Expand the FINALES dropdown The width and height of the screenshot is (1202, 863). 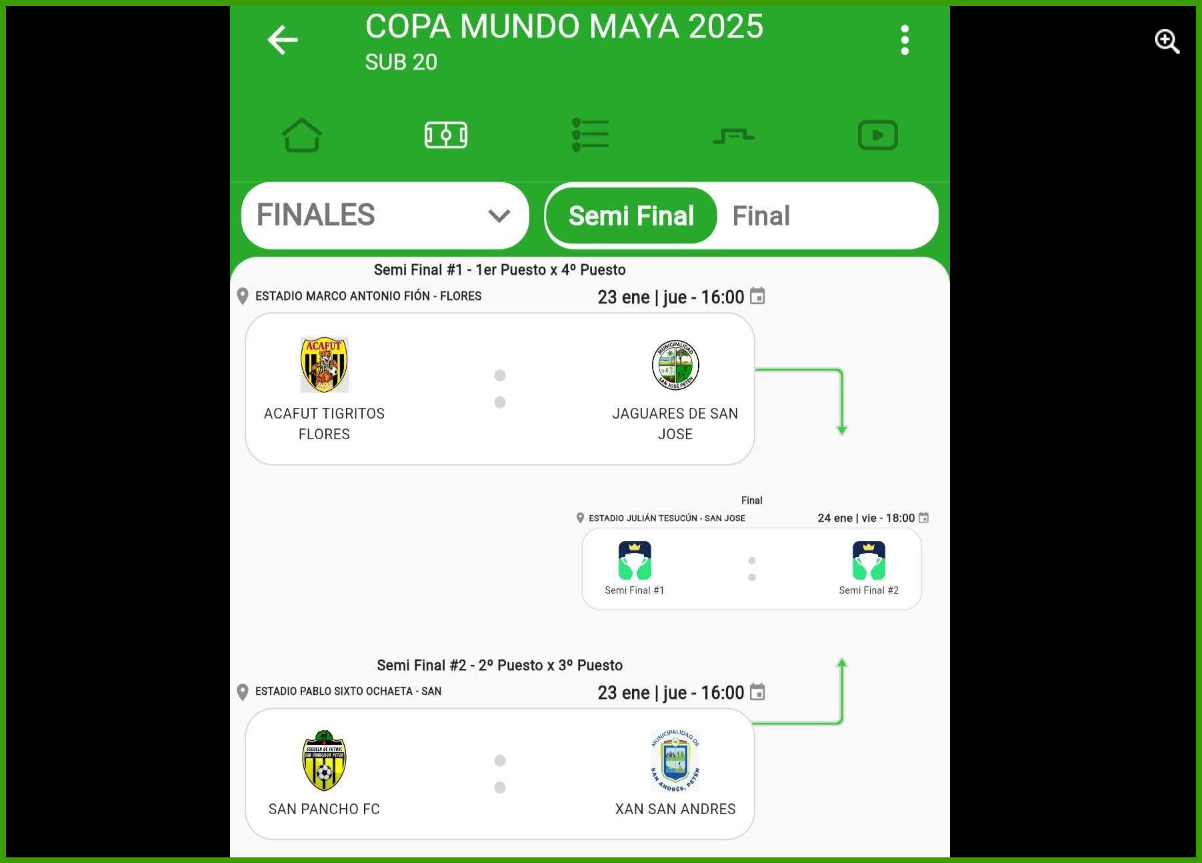pyautogui.click(x=385, y=215)
